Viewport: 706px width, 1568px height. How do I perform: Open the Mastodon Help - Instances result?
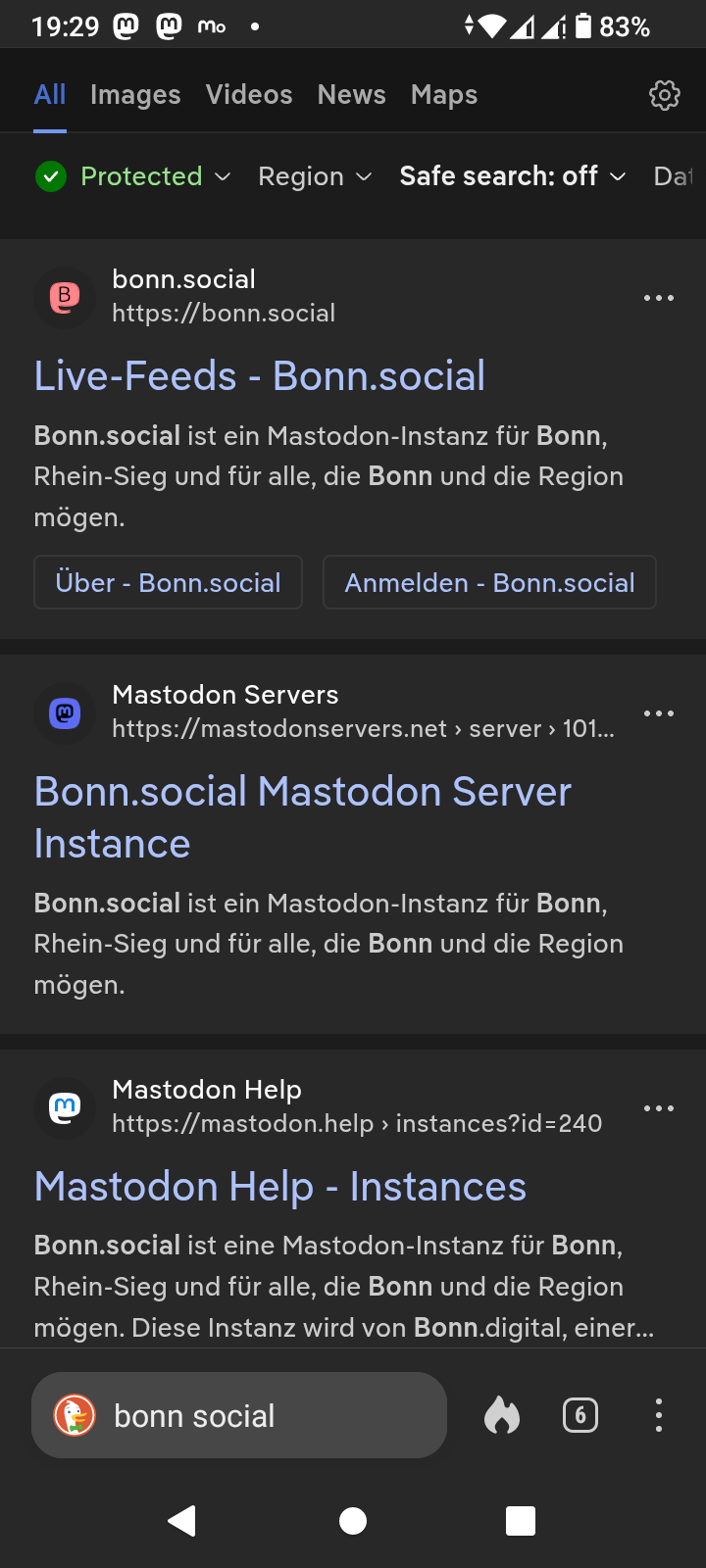pyautogui.click(x=280, y=1187)
